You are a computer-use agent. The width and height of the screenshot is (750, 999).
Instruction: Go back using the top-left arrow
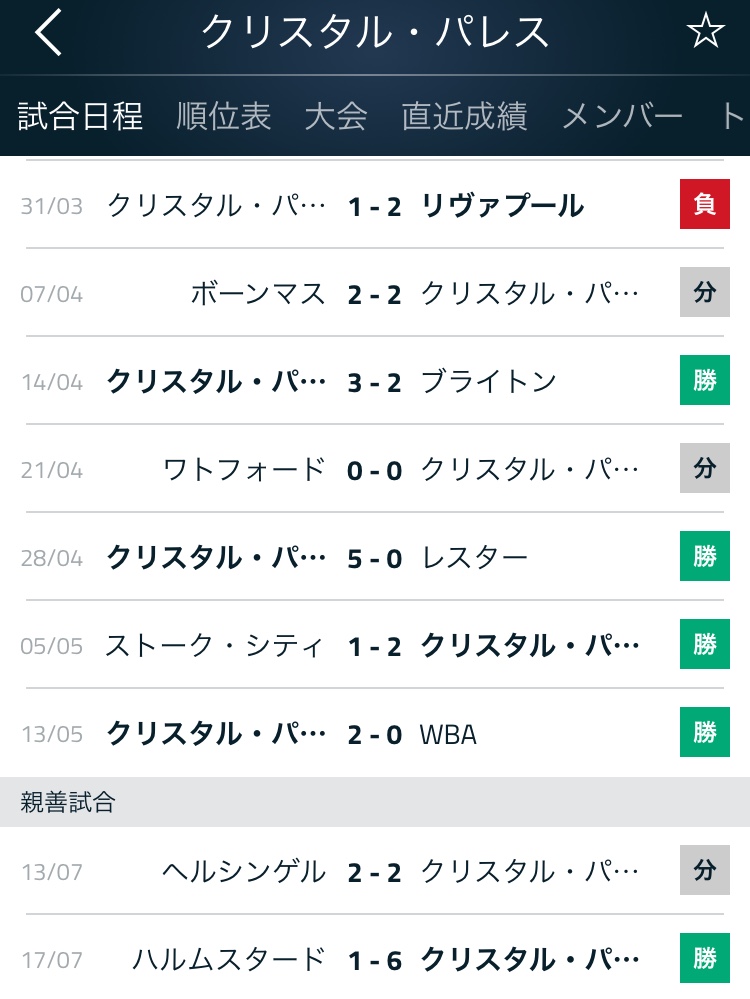click(48, 34)
